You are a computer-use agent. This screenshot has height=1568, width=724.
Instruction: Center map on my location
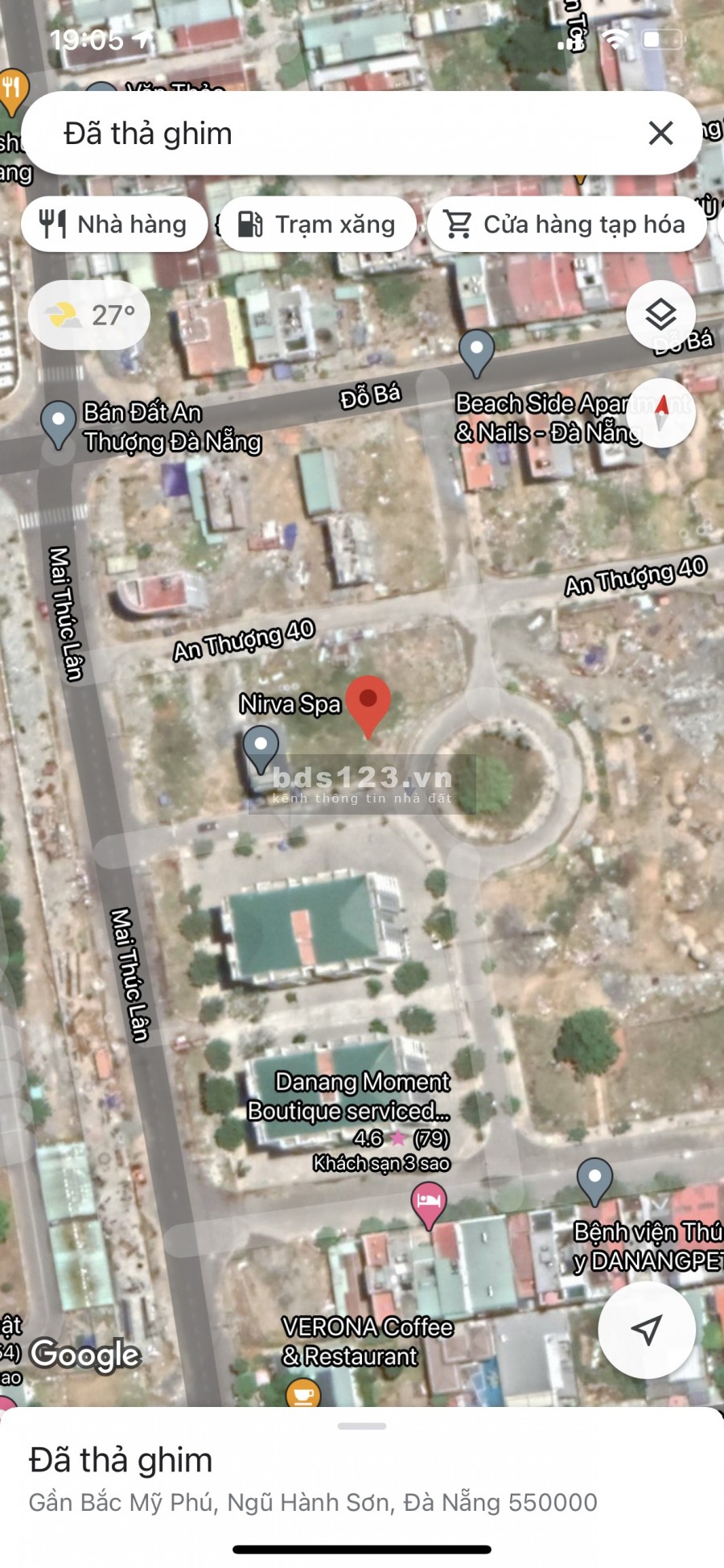pyautogui.click(x=647, y=1330)
